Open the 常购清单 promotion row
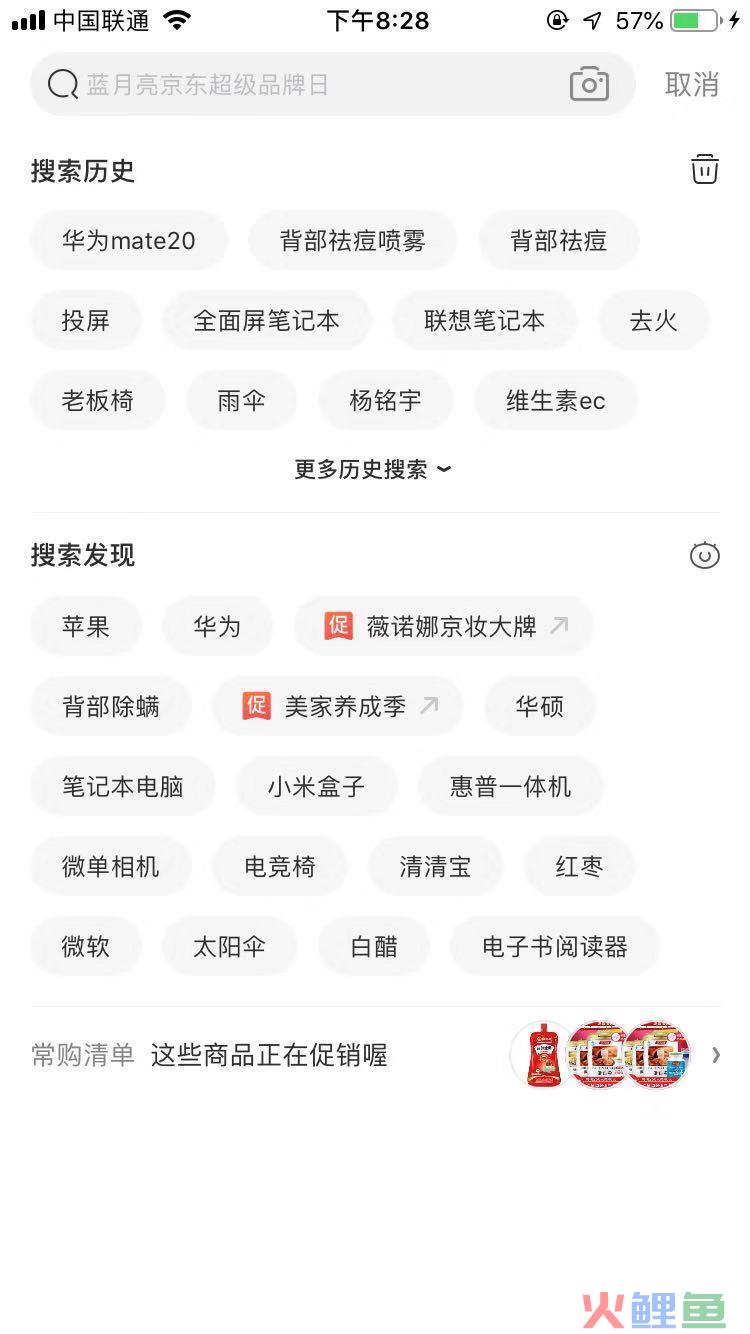 (375, 1055)
